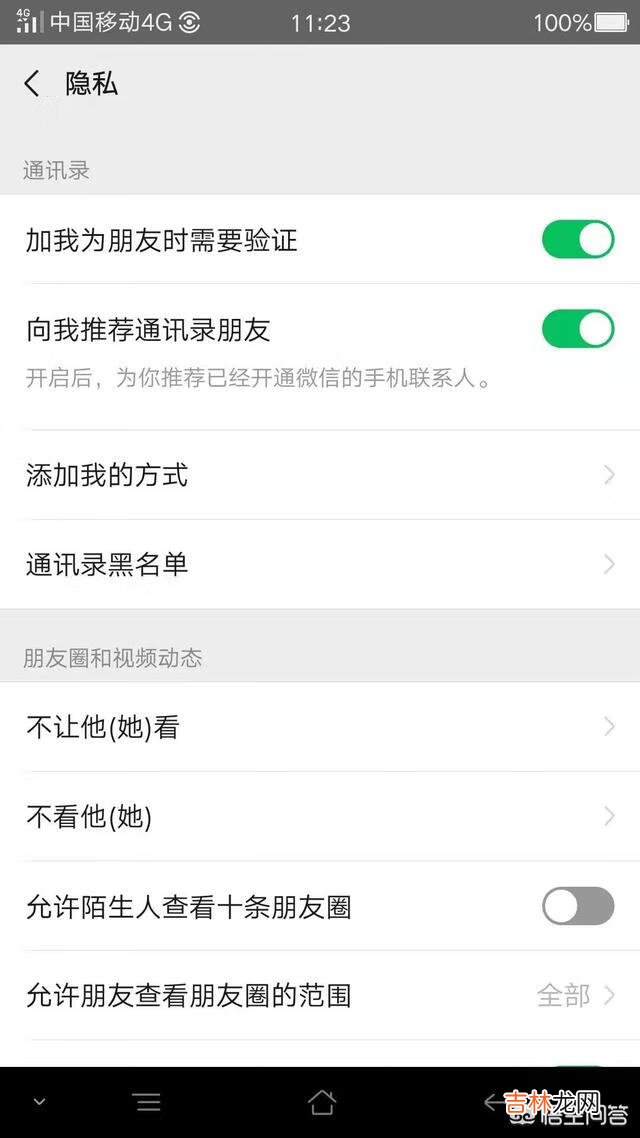Tap the system home button
This screenshot has height=1138, width=640.
point(321,1102)
